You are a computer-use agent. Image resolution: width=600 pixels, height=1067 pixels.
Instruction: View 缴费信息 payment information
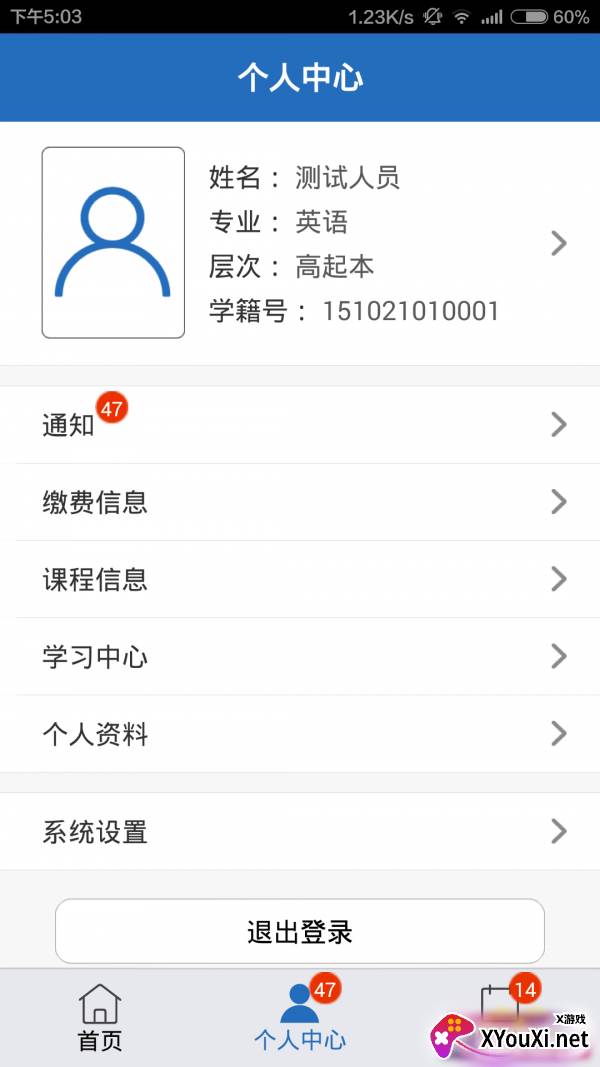point(300,502)
